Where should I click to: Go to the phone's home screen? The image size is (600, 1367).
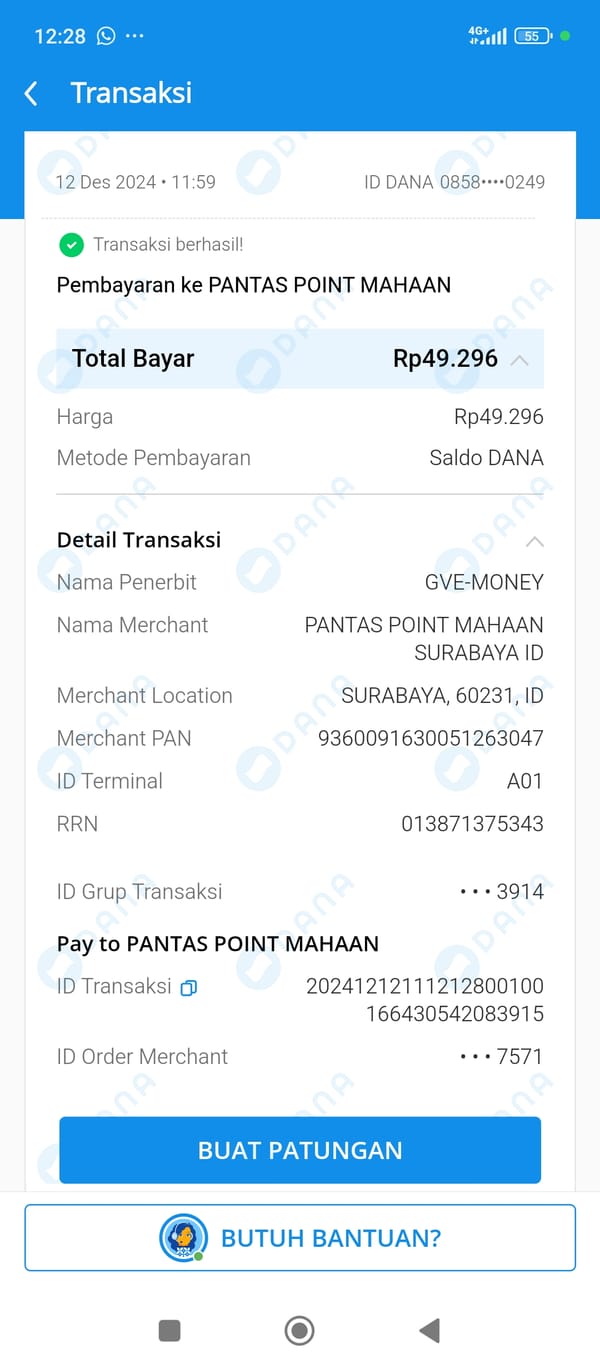tap(299, 1330)
